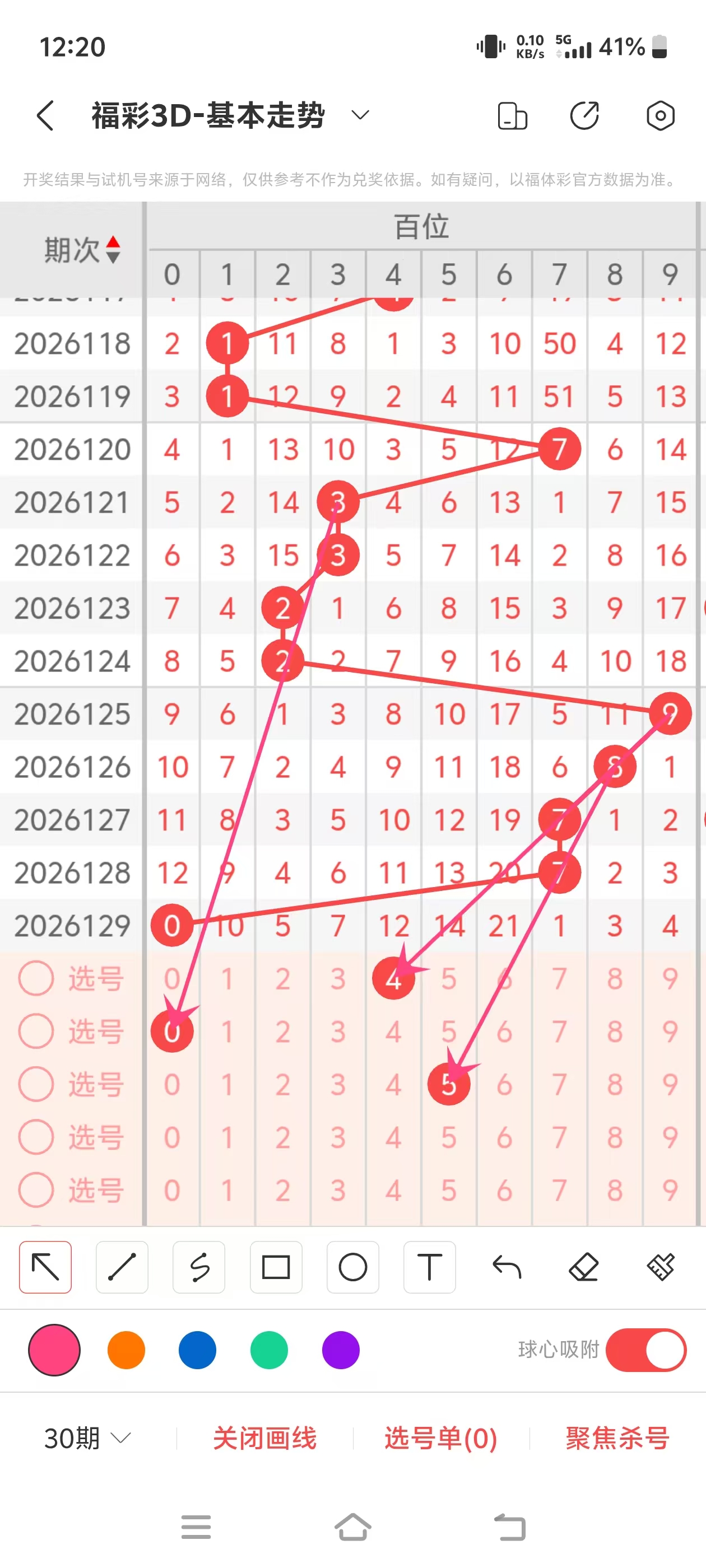
Task: Turn off the 球心吸附 switch
Action: click(x=646, y=1350)
